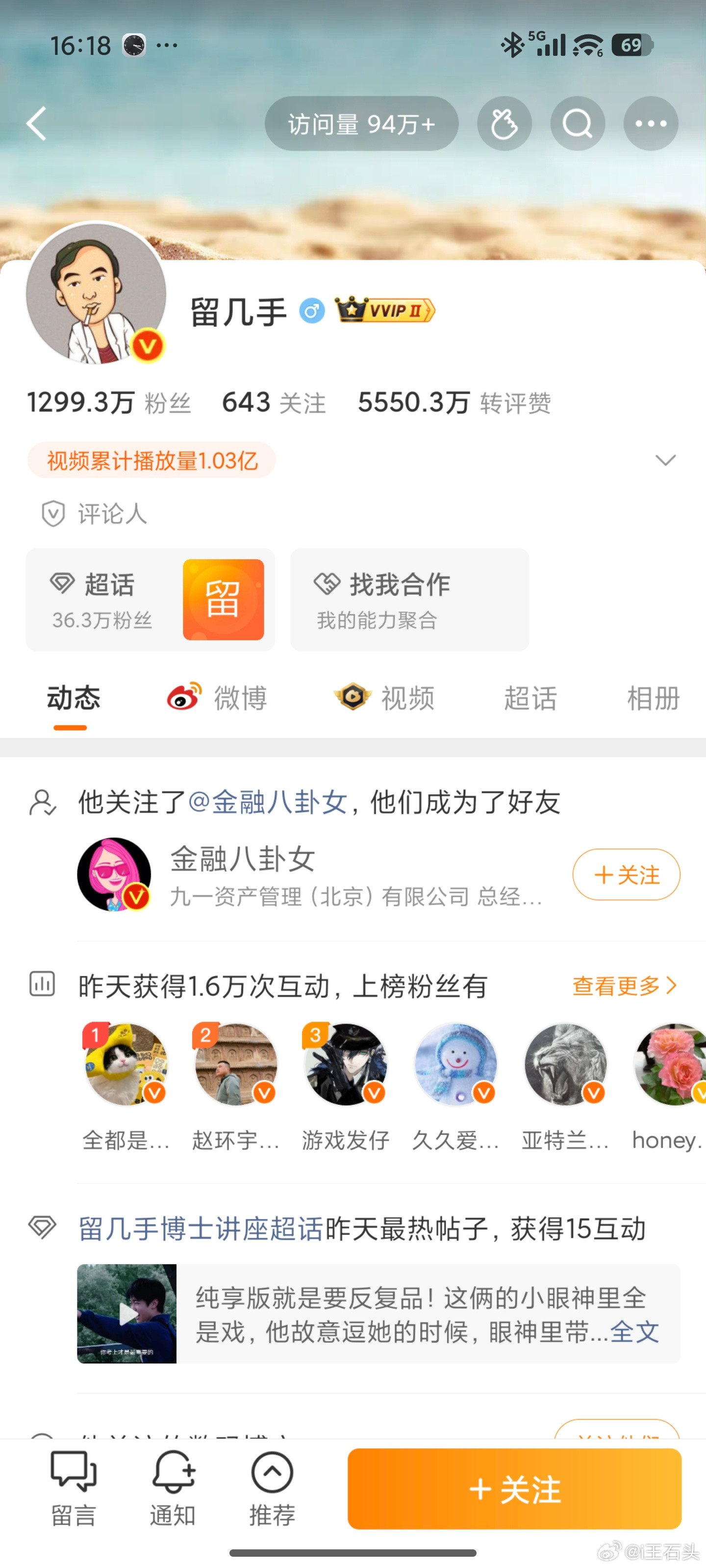Navigate back using the back arrow

(x=37, y=123)
